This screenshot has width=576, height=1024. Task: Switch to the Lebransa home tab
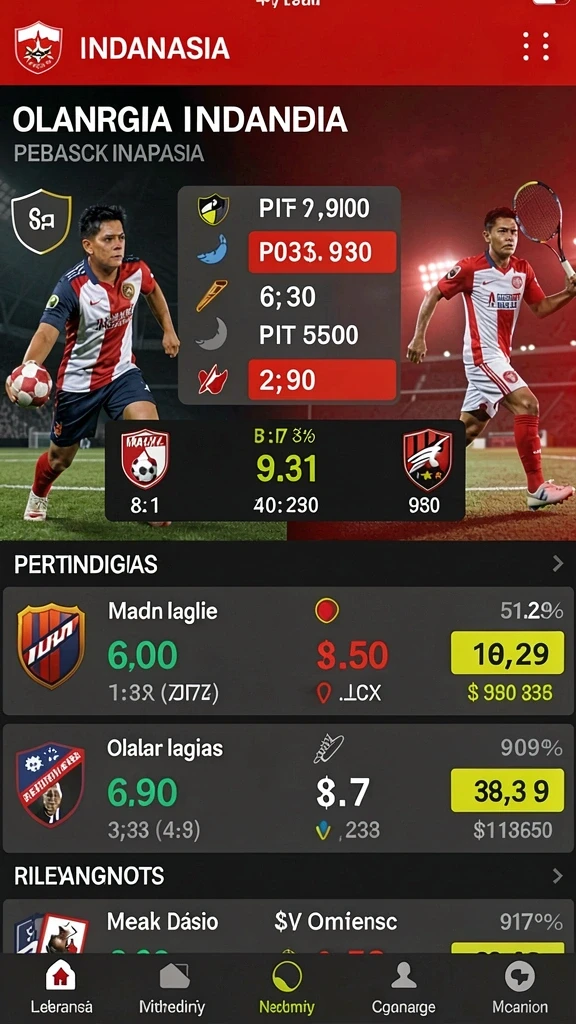[61, 988]
